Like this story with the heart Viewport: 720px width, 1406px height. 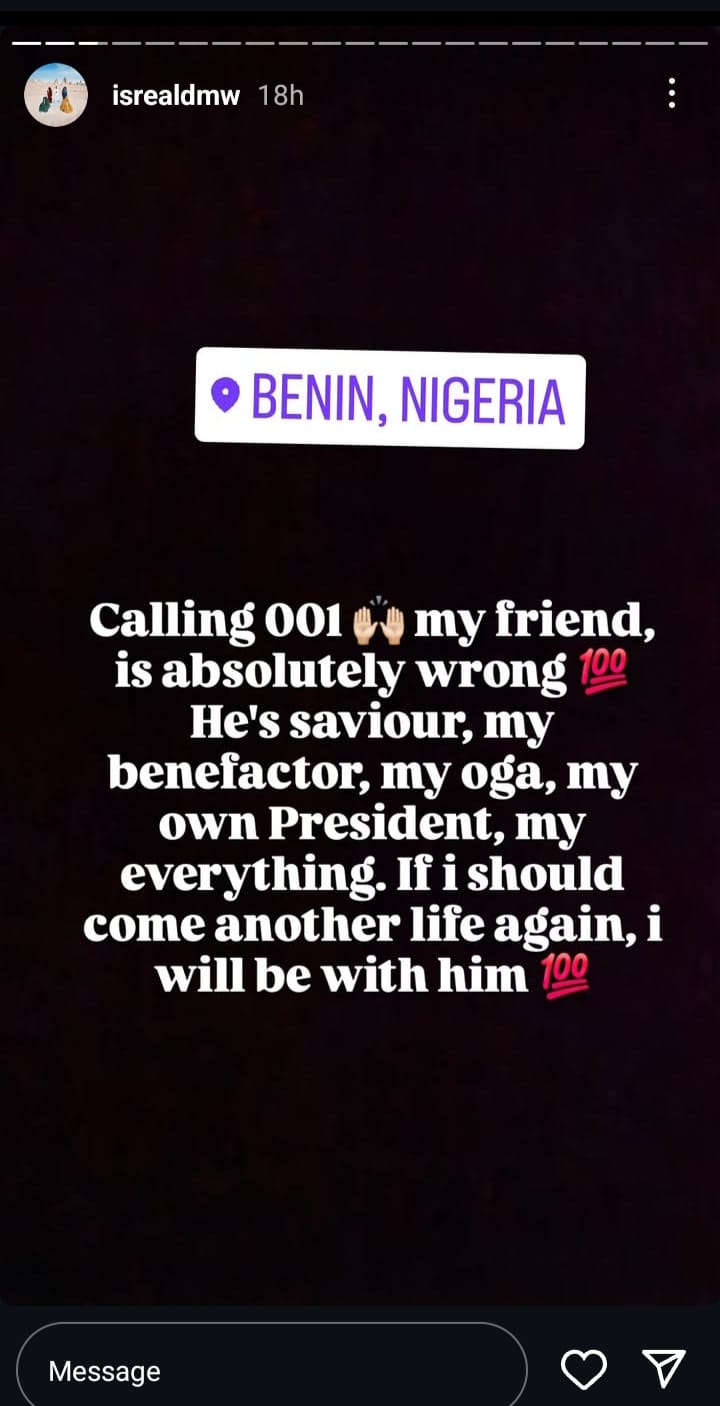(x=583, y=1369)
